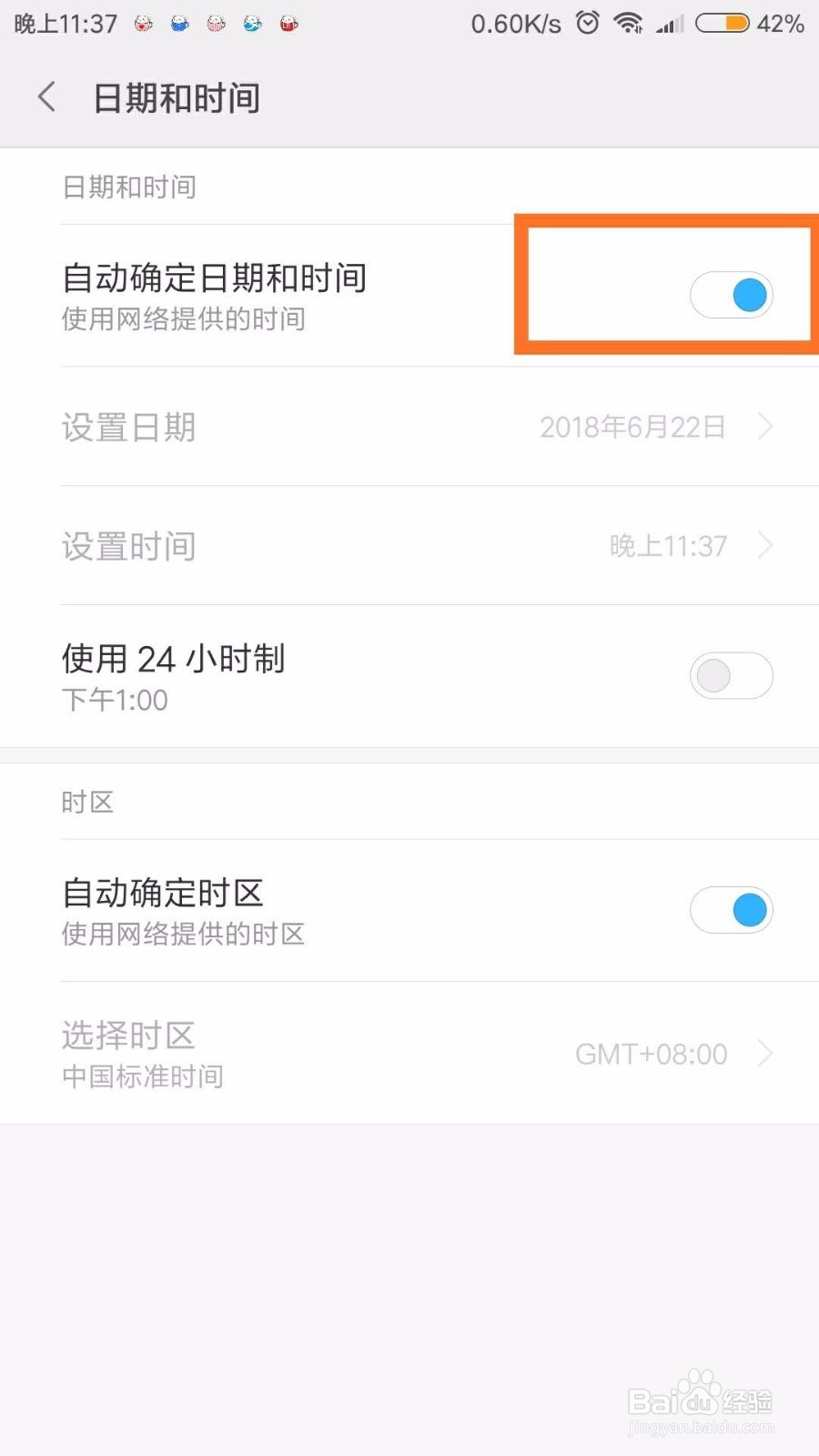Screen dimensions: 819x1456
Task: Tap the back arrow icon
Action: 45,96
